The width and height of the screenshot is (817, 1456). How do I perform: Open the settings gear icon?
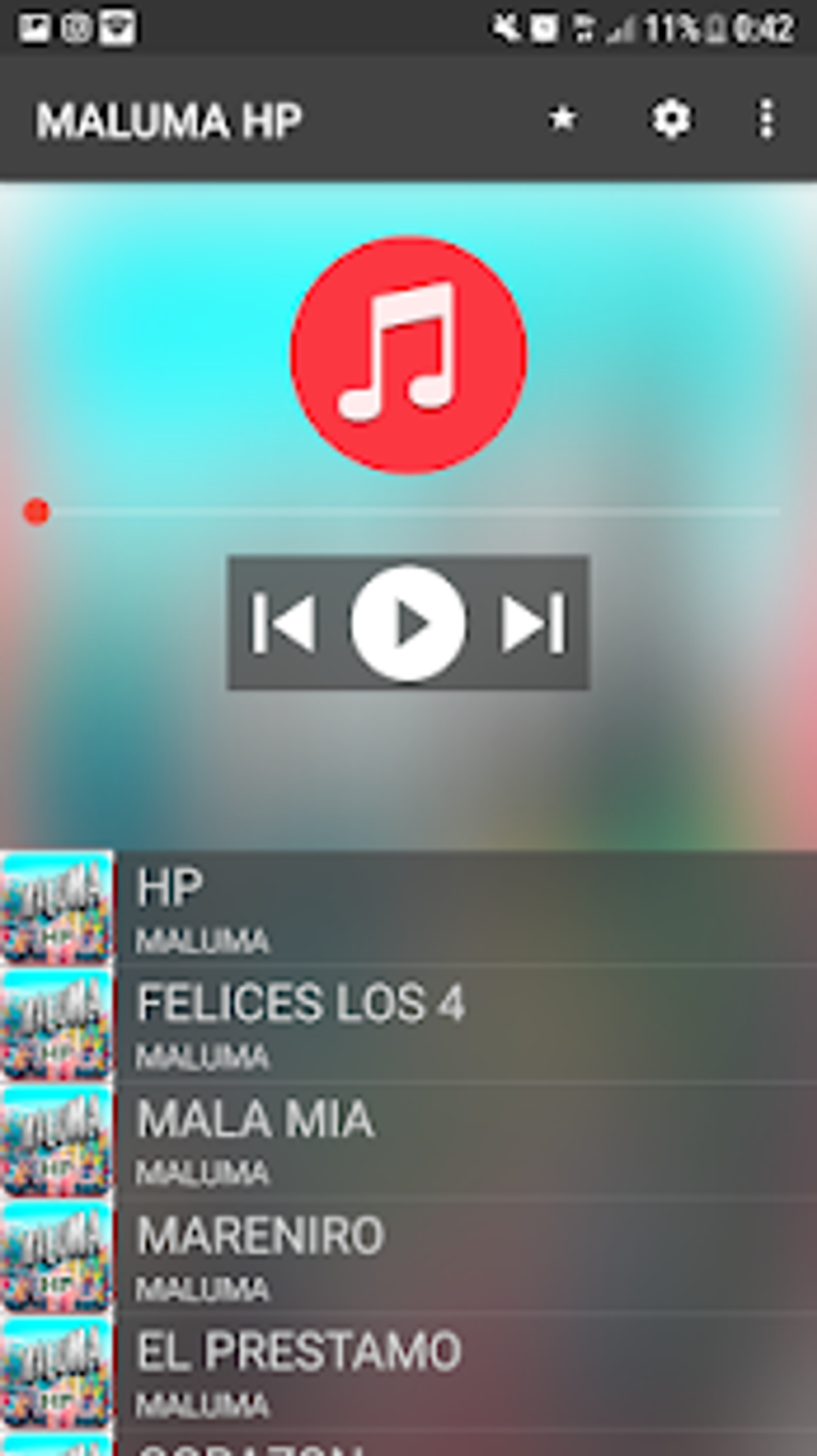670,119
